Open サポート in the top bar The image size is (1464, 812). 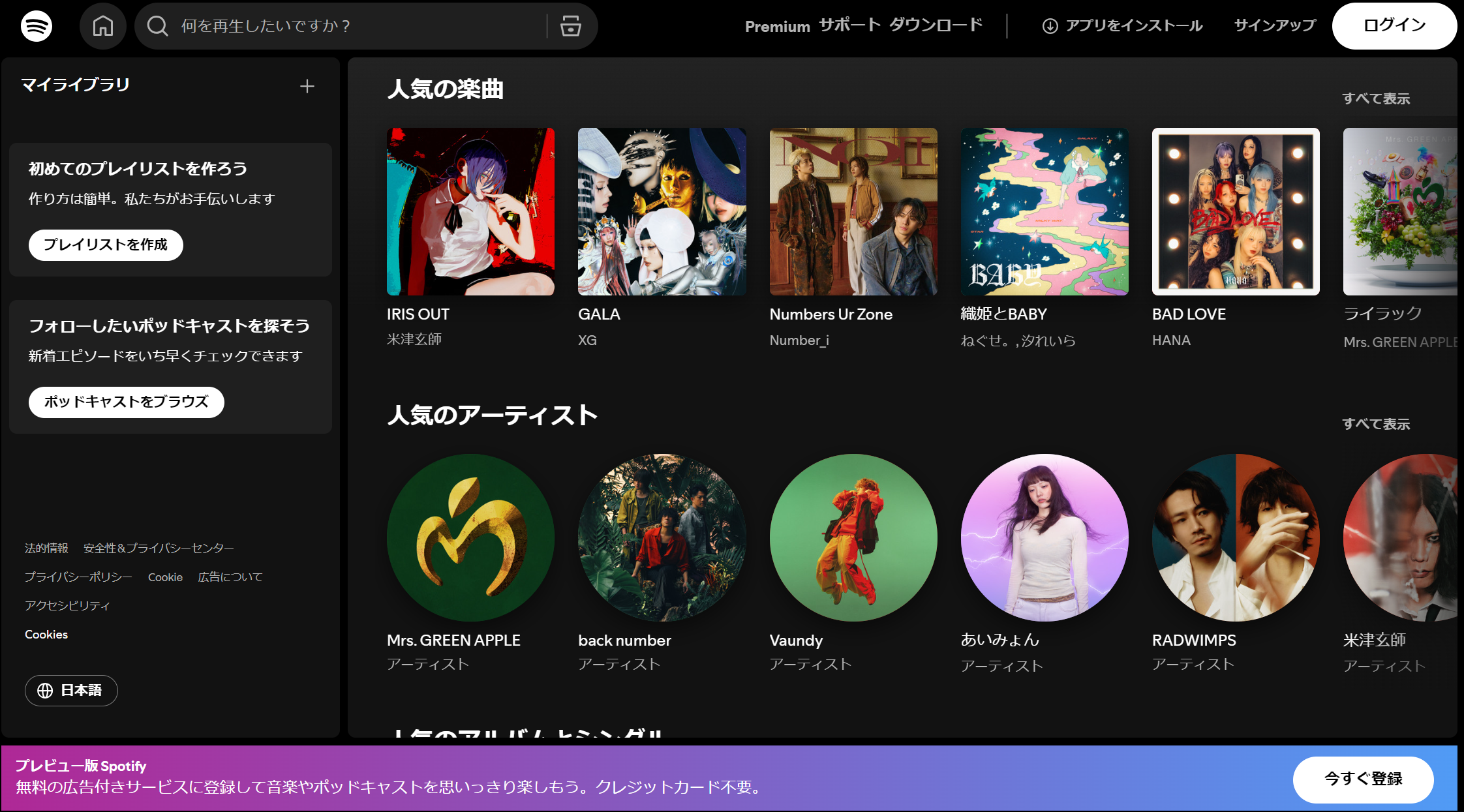tap(849, 25)
